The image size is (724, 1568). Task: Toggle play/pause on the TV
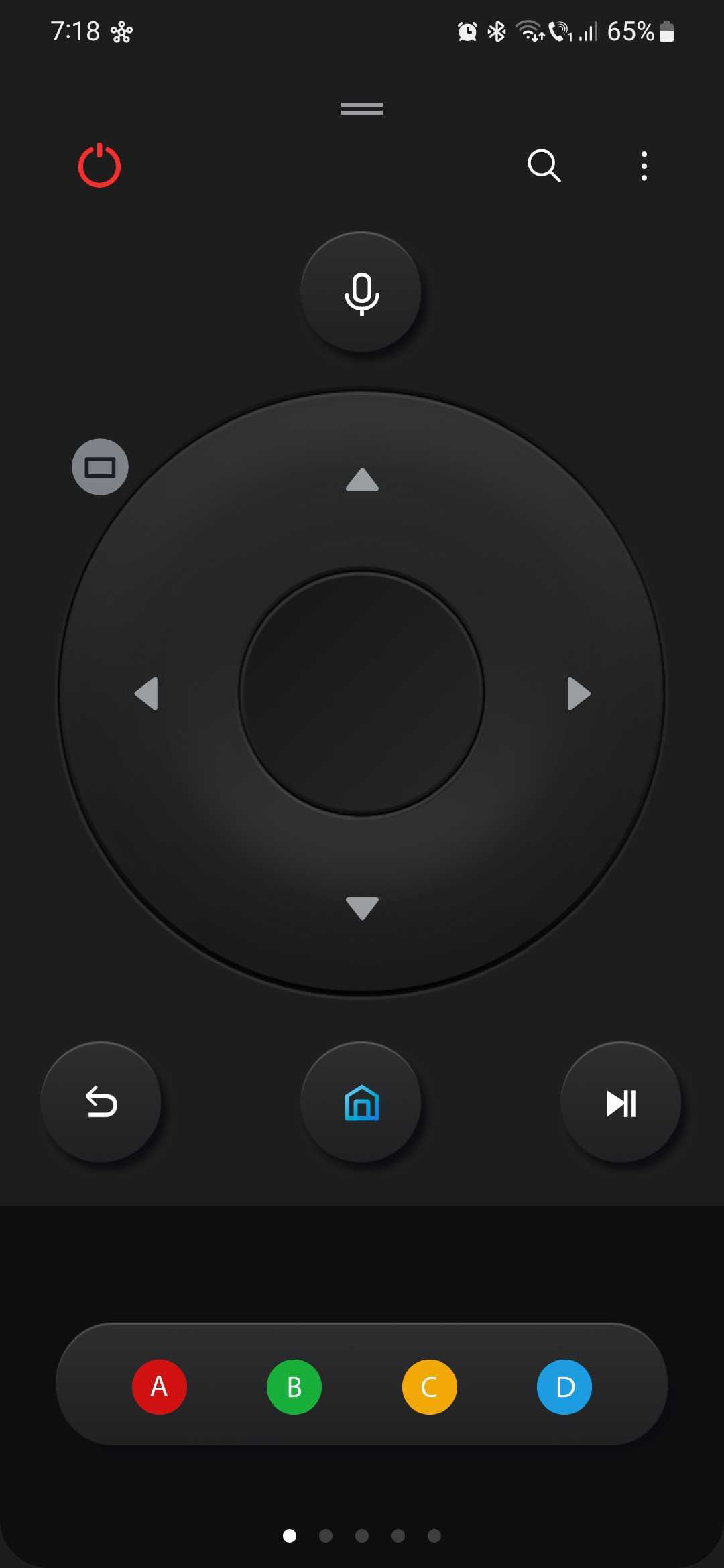(621, 1102)
